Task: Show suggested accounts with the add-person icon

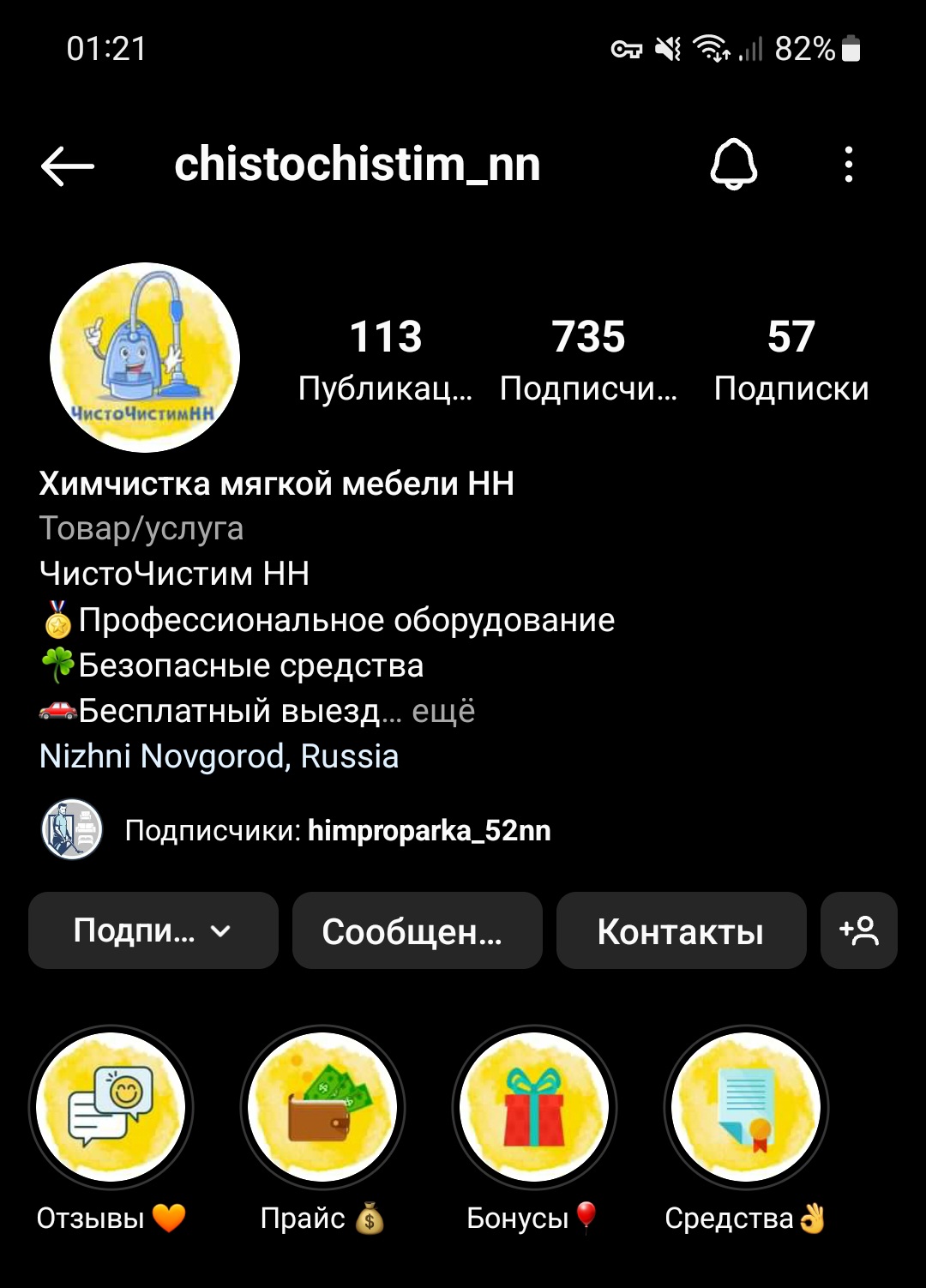Action: click(858, 930)
